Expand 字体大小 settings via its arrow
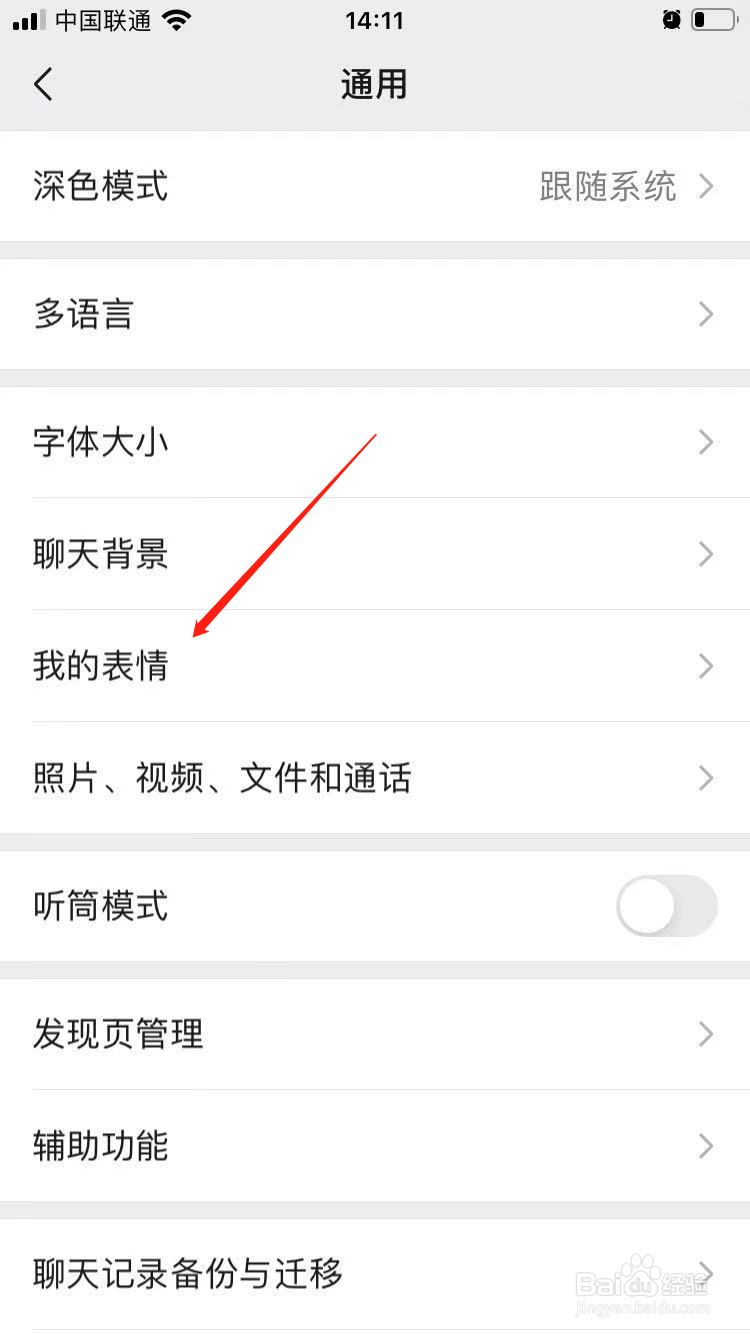750x1334 pixels. point(706,442)
